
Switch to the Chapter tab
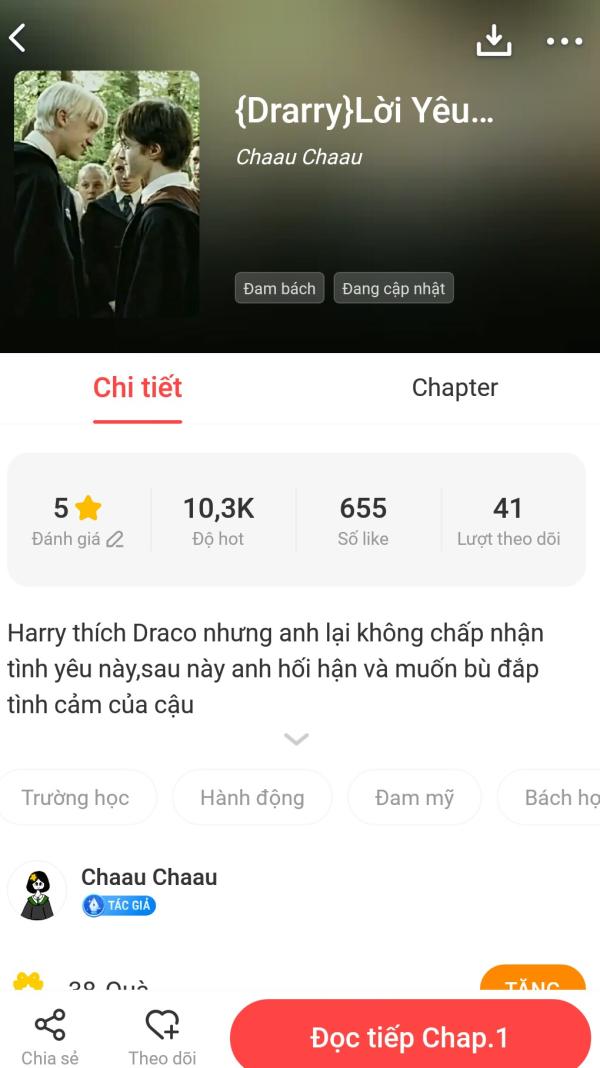tap(454, 388)
